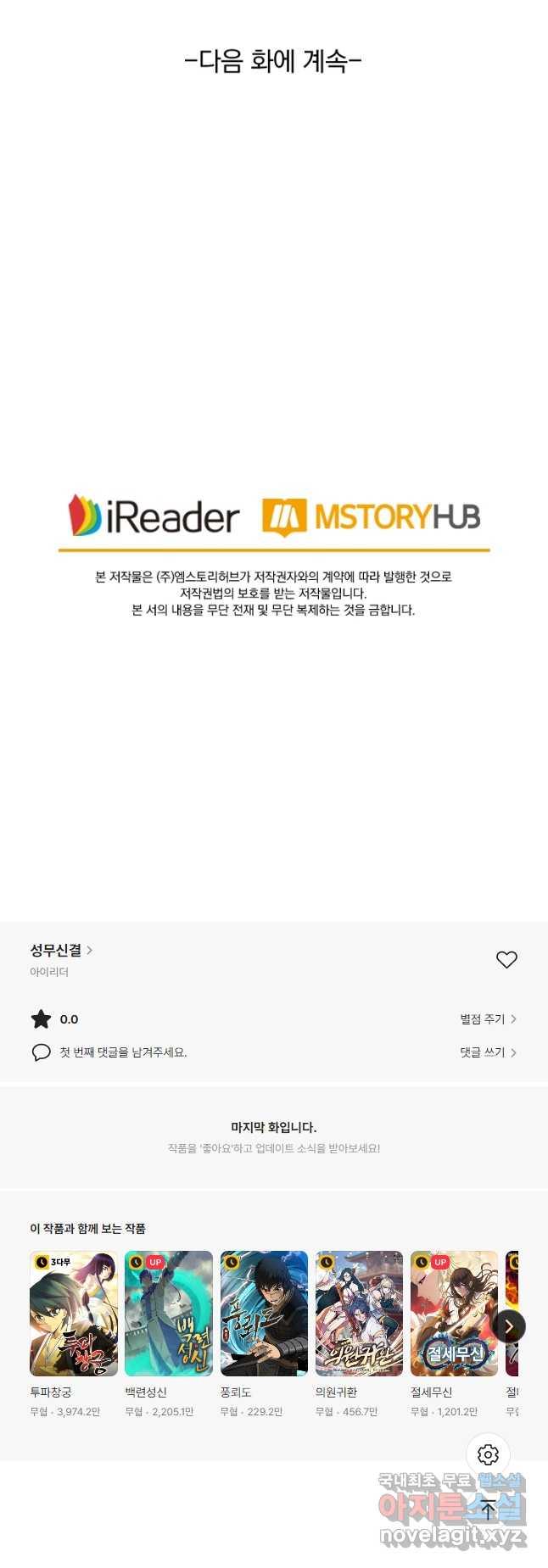Show more recommended titles with the arrow
This screenshot has width=548, height=1568.
(x=509, y=1326)
